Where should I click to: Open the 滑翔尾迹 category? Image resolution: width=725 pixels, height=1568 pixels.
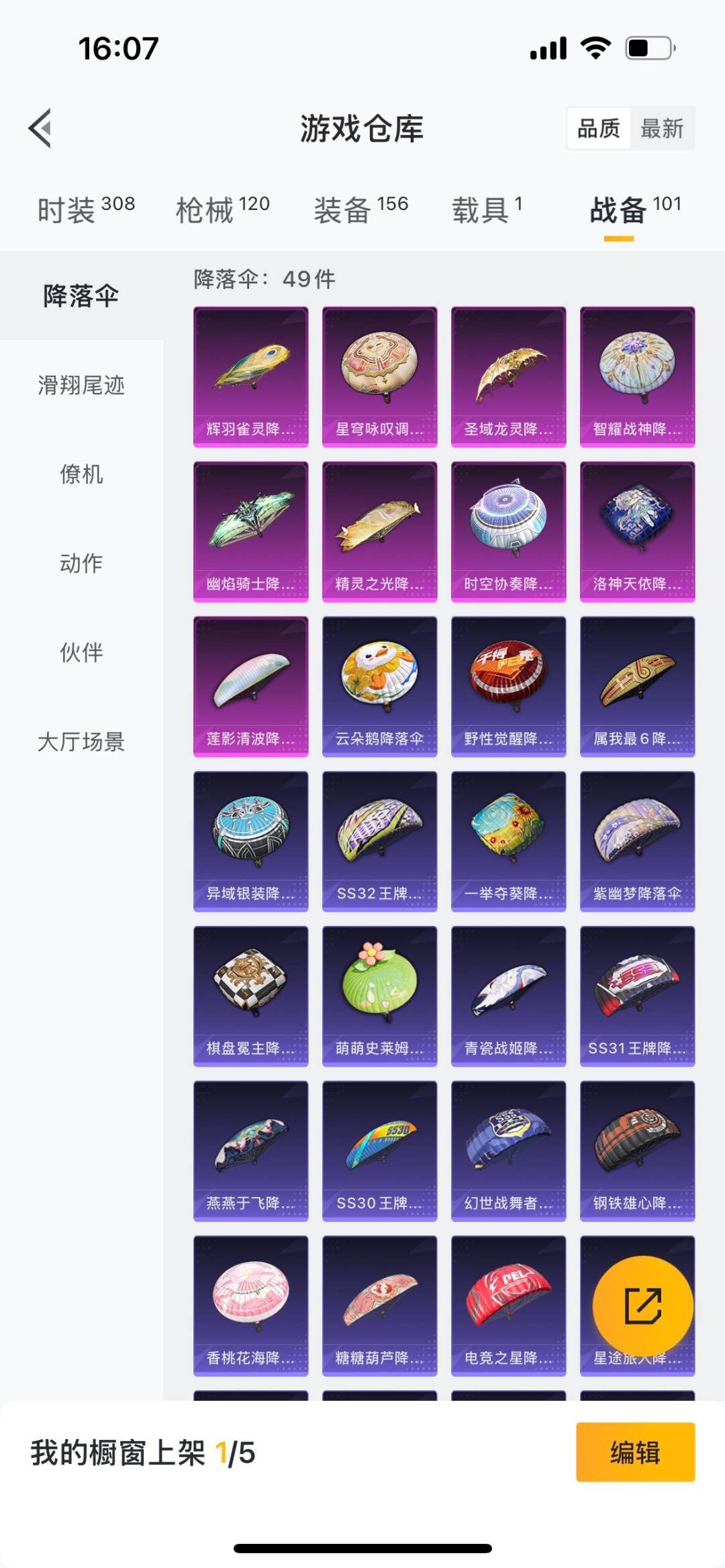[x=81, y=385]
